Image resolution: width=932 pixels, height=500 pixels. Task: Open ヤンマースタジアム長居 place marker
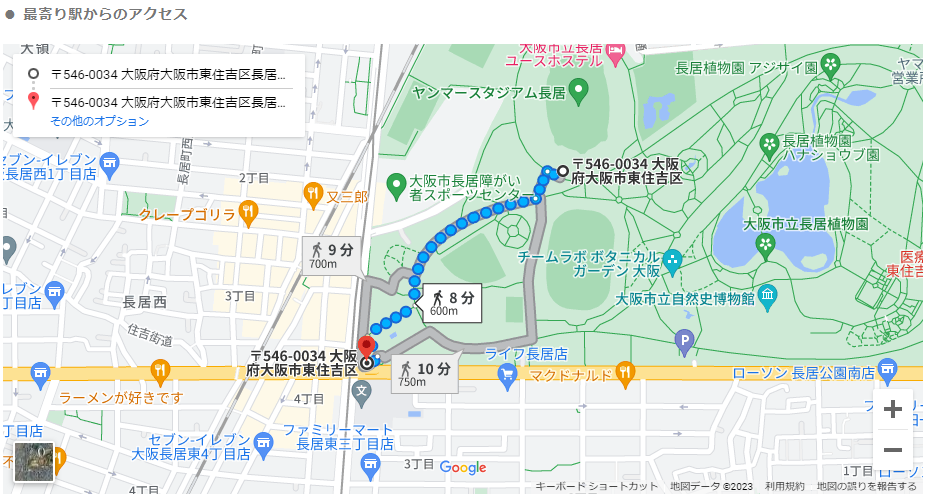click(x=578, y=91)
